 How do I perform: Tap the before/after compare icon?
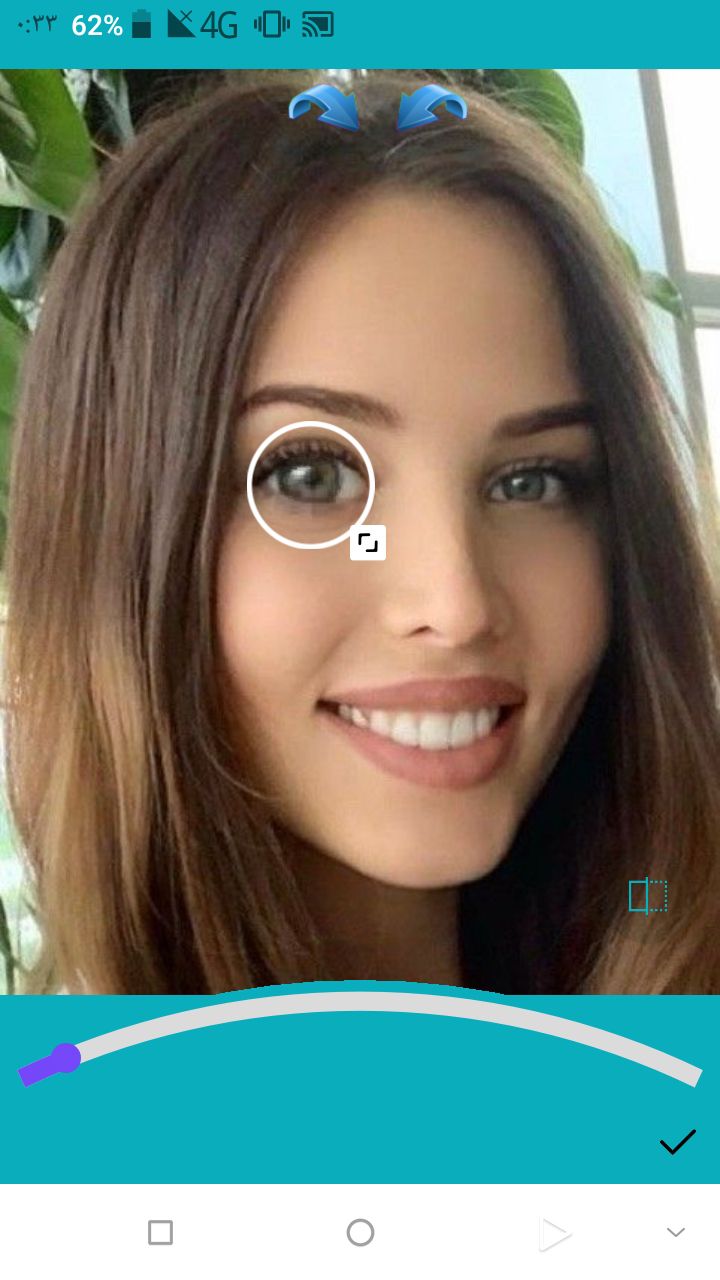[648, 896]
